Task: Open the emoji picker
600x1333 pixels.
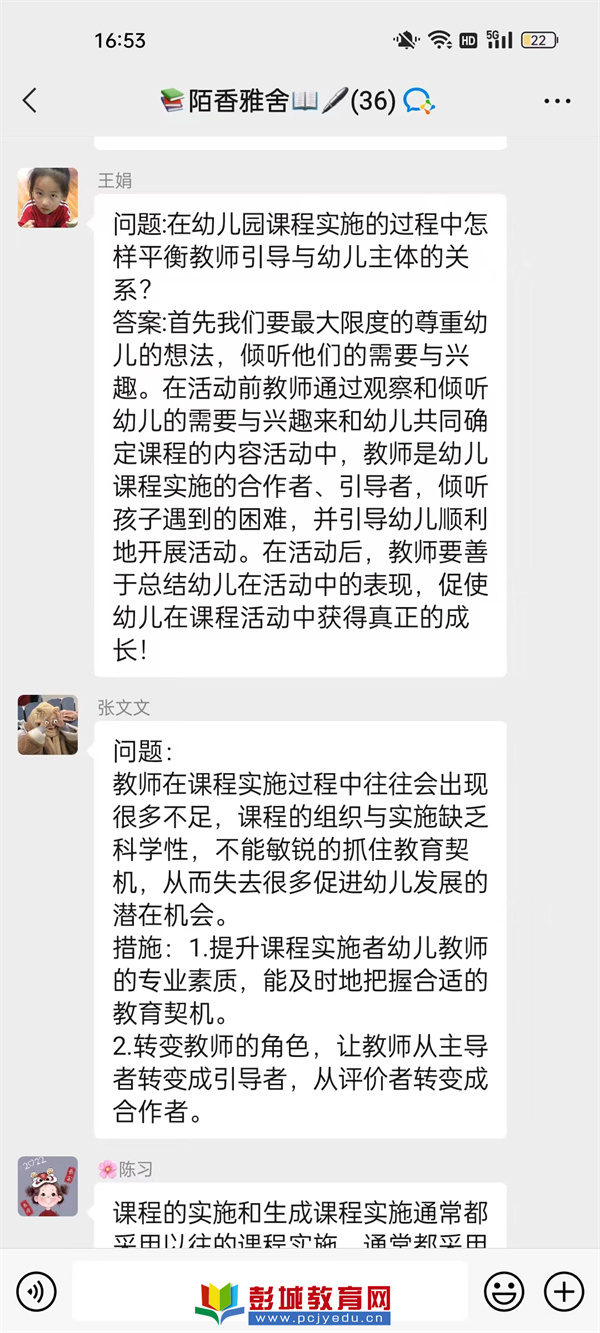Action: [x=504, y=1292]
